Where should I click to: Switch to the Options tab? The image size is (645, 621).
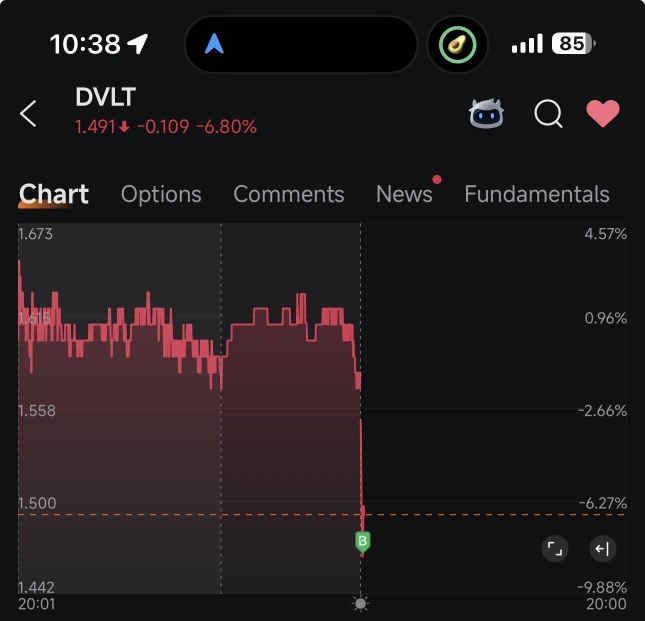[x=161, y=194]
